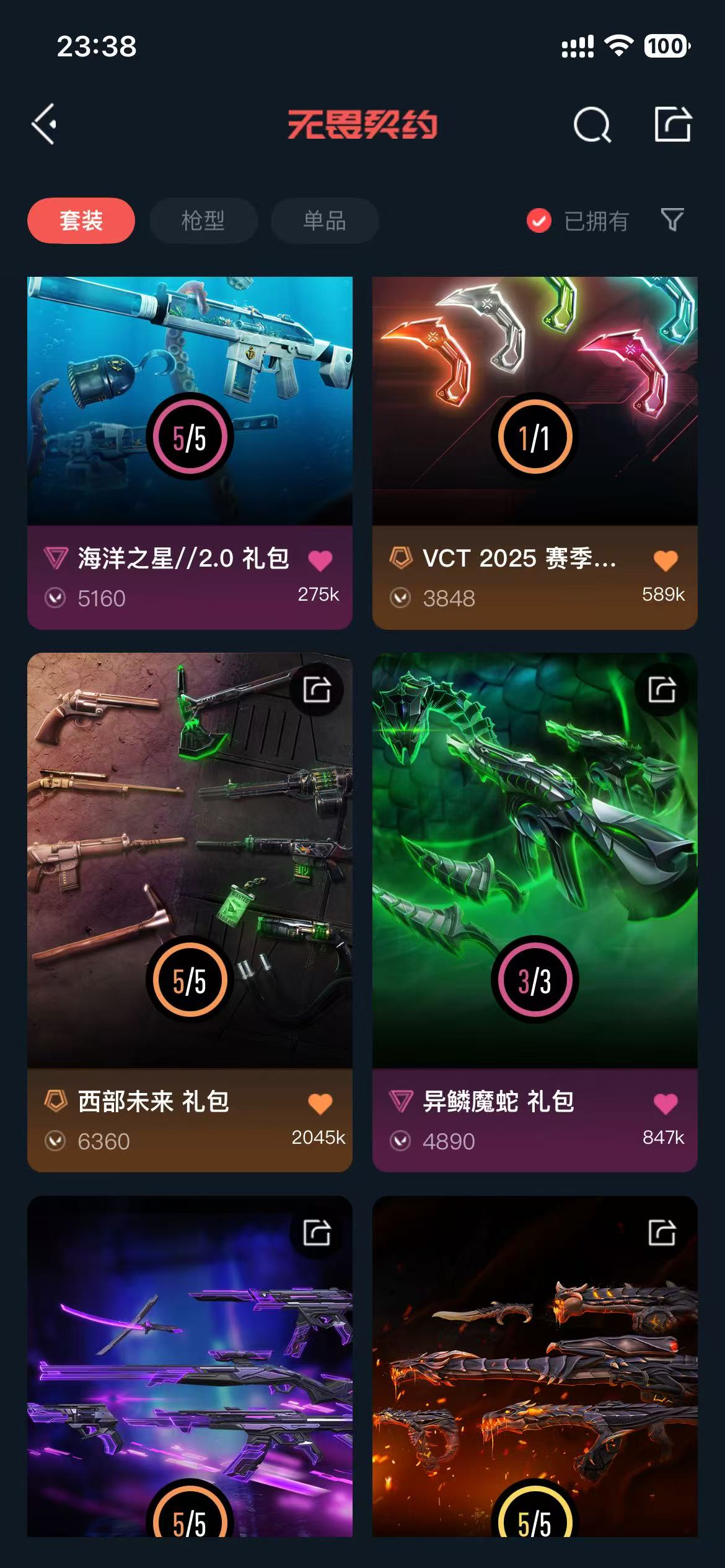Screen dimensions: 725x1568
Task: Share the 西部未来 礼包 bundle
Action: tap(317, 689)
